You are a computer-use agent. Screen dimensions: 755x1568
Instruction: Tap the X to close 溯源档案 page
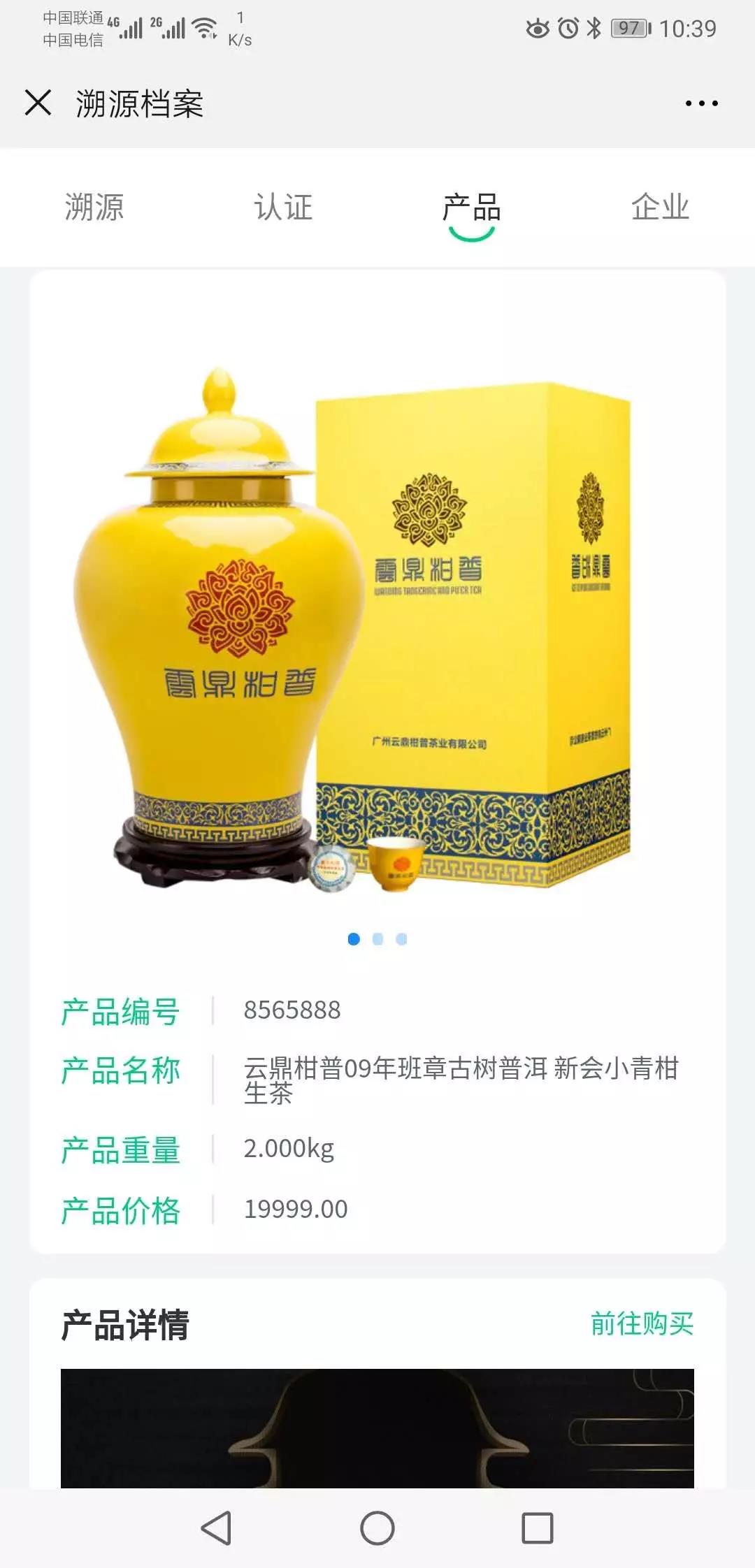(40, 103)
